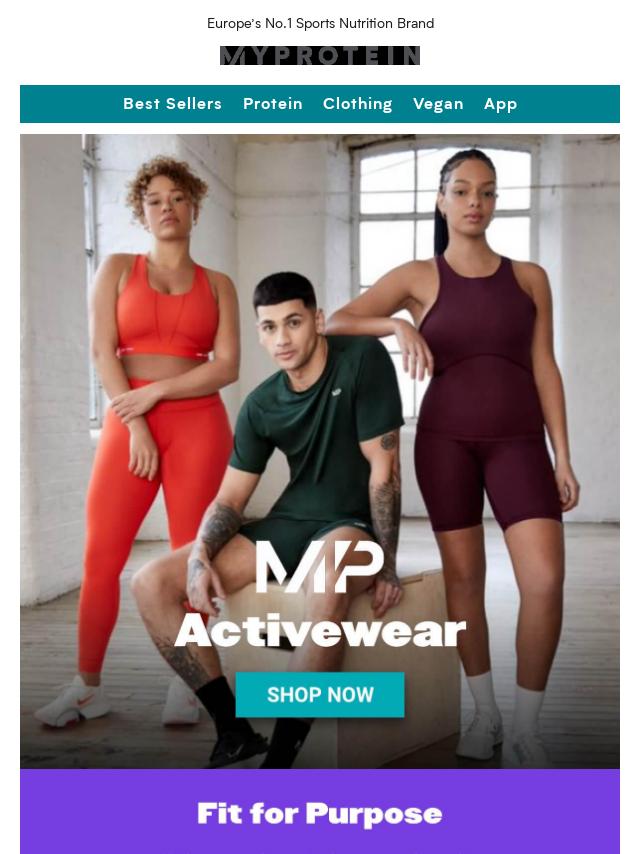Go to the Protein section
This screenshot has width=640, height=854.
pyautogui.click(x=272, y=104)
